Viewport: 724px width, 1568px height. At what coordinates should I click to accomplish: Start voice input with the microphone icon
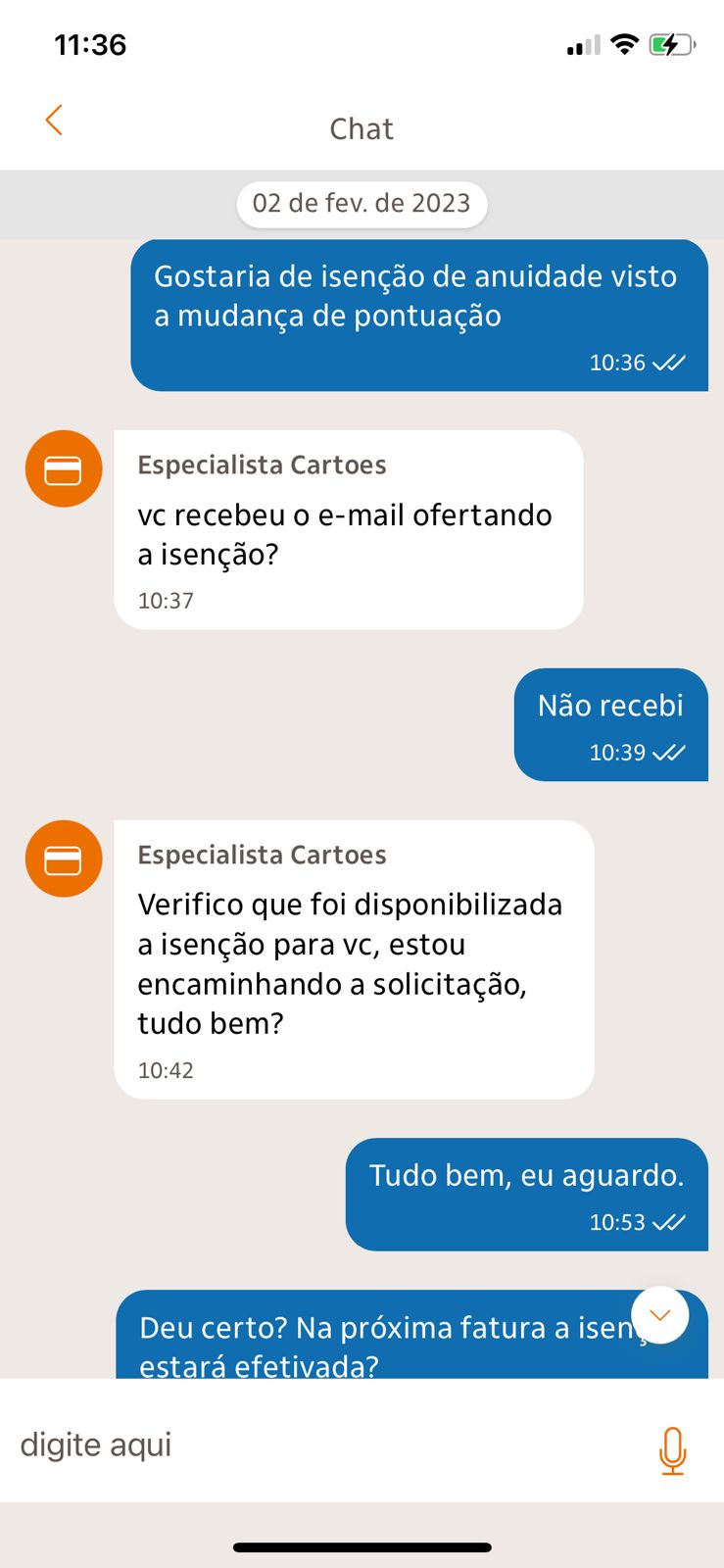pos(673,1449)
